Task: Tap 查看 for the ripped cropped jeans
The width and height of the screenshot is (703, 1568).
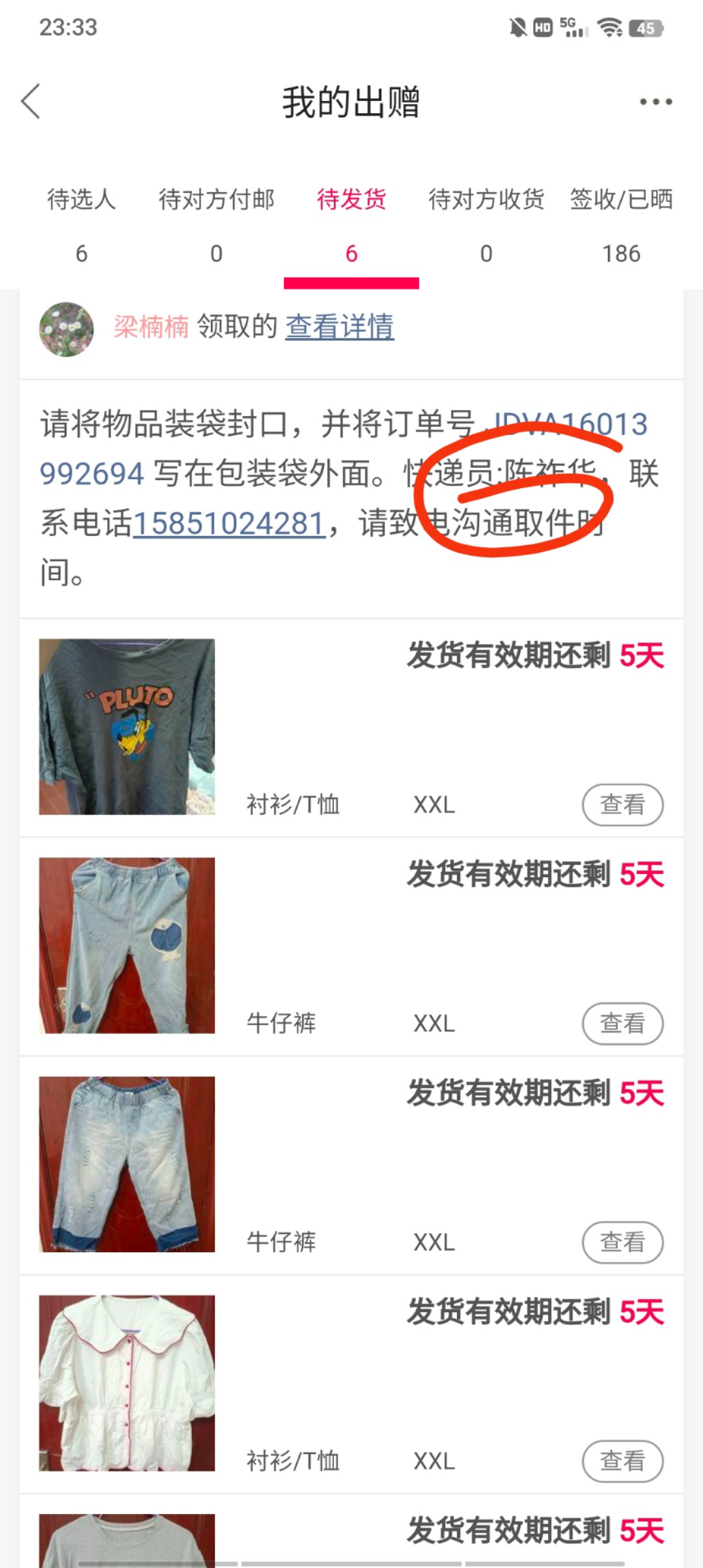Action: [622, 1242]
